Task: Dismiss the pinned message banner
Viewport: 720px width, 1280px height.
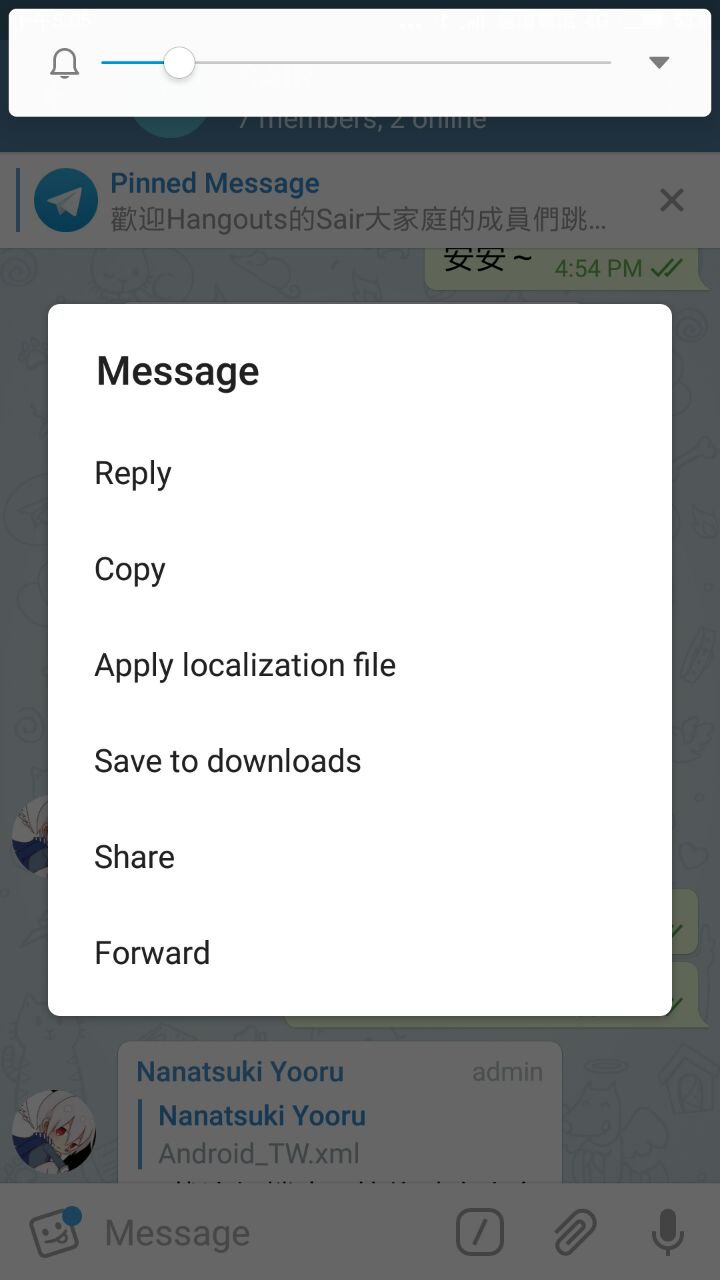Action: (x=672, y=200)
